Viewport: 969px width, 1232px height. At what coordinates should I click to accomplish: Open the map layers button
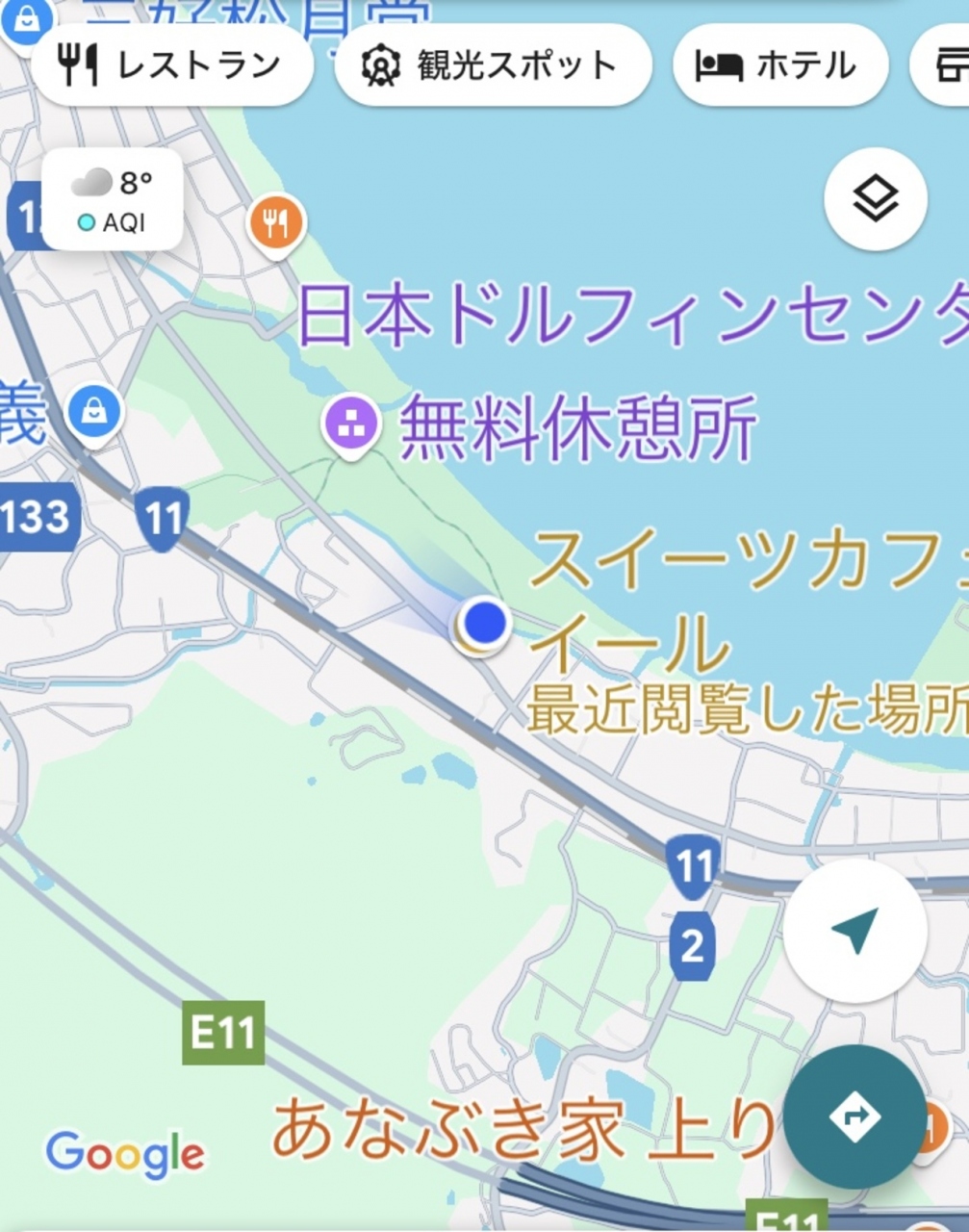click(875, 200)
